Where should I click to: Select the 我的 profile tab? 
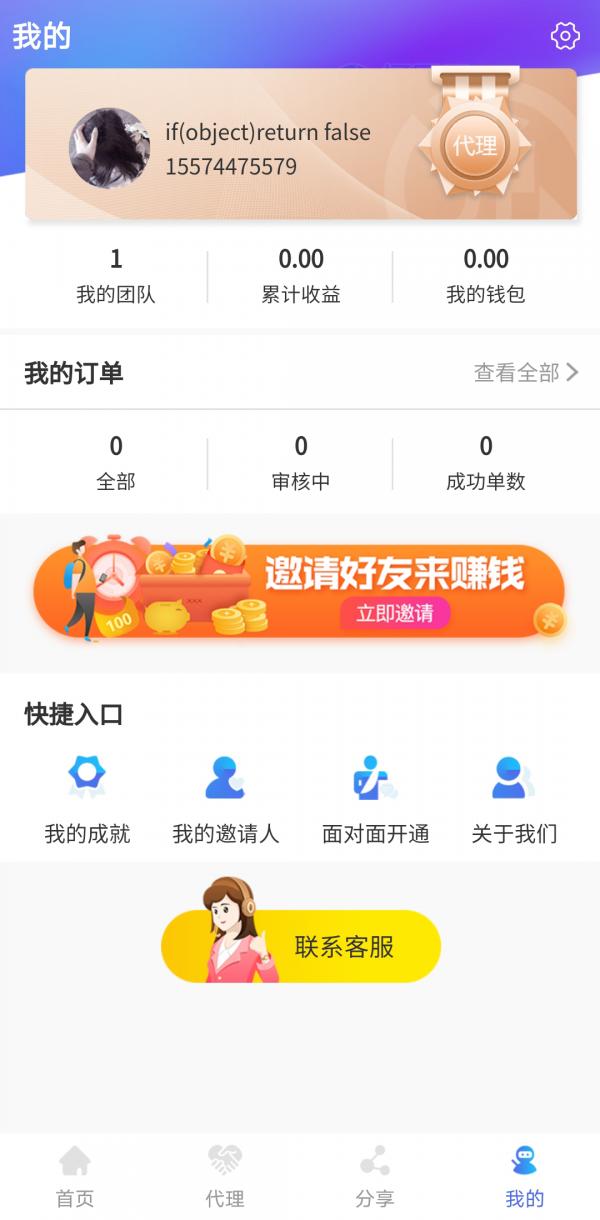pyautogui.click(x=525, y=1176)
